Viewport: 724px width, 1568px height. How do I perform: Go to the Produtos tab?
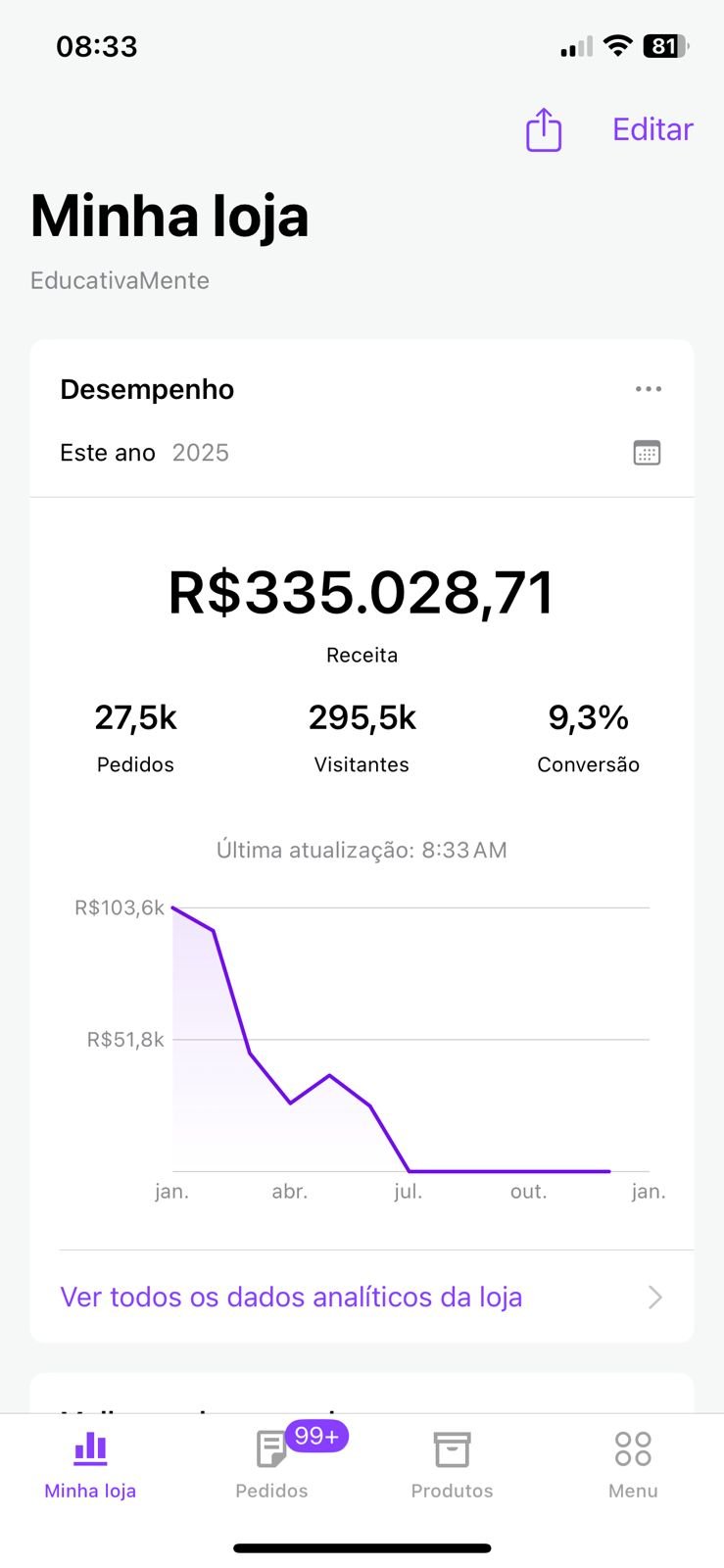(452, 1464)
